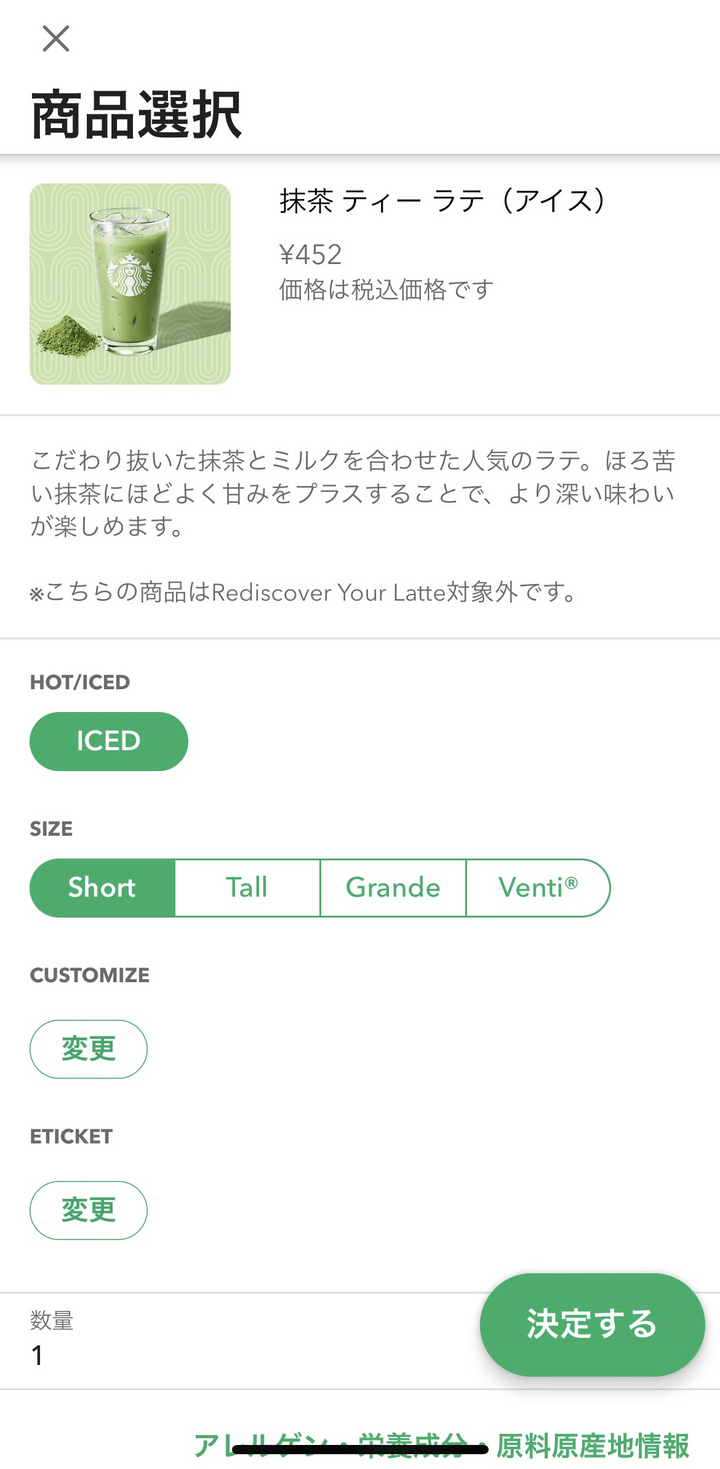This screenshot has height=1469, width=720.
Task: Tap 変更 under CUSTOMIZE
Action: 89,1049
